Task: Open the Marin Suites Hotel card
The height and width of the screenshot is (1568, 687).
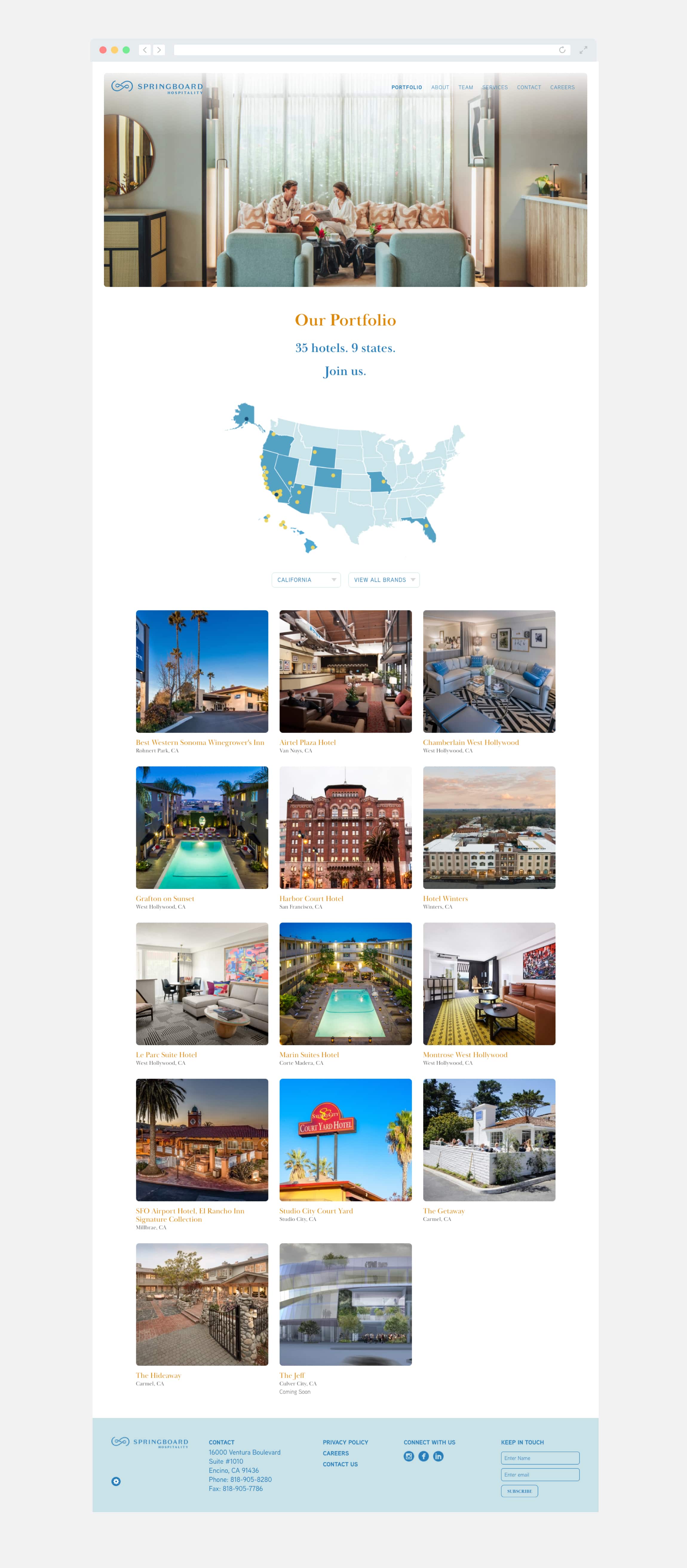Action: (345, 984)
